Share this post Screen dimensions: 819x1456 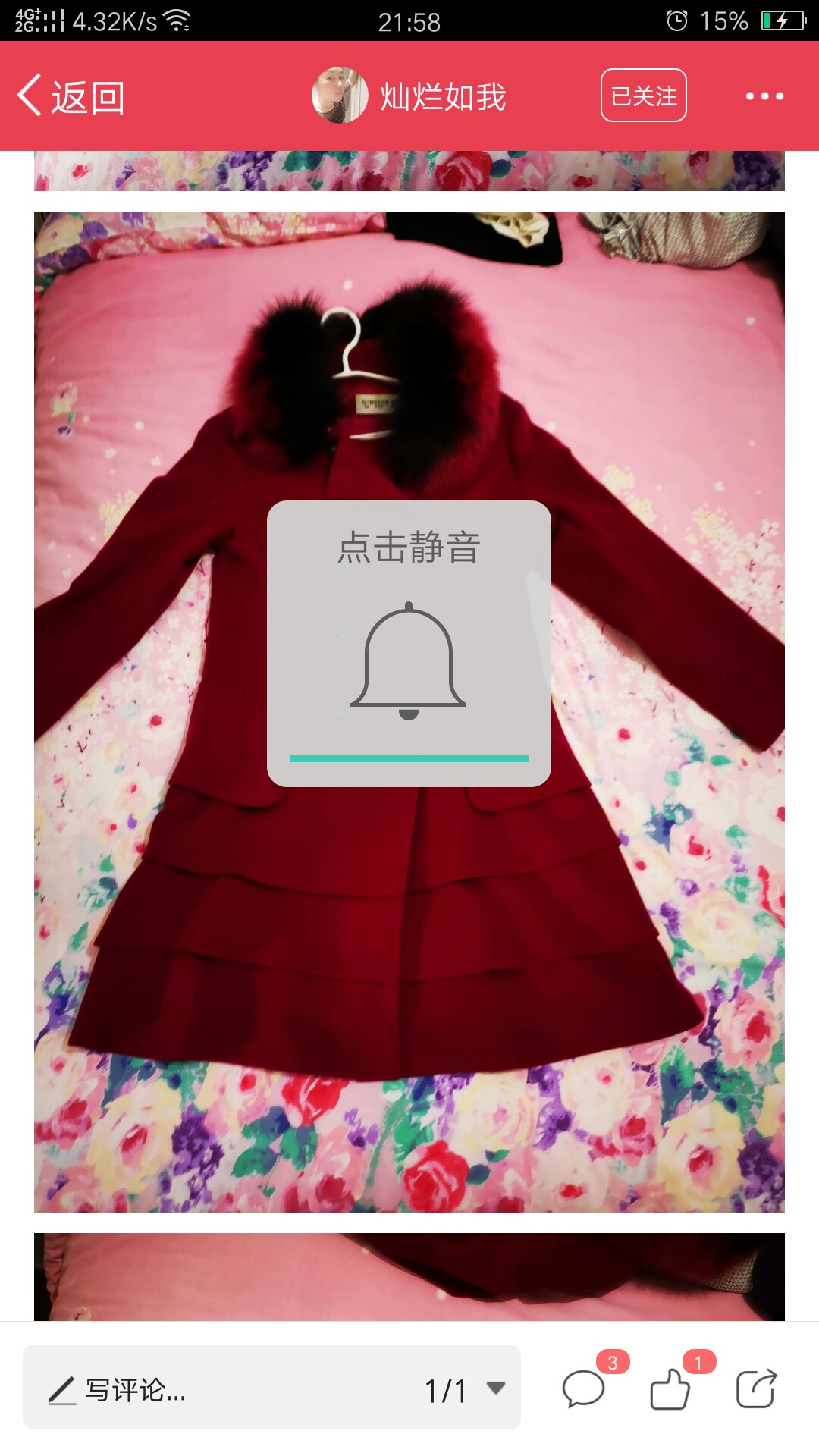tap(756, 1389)
